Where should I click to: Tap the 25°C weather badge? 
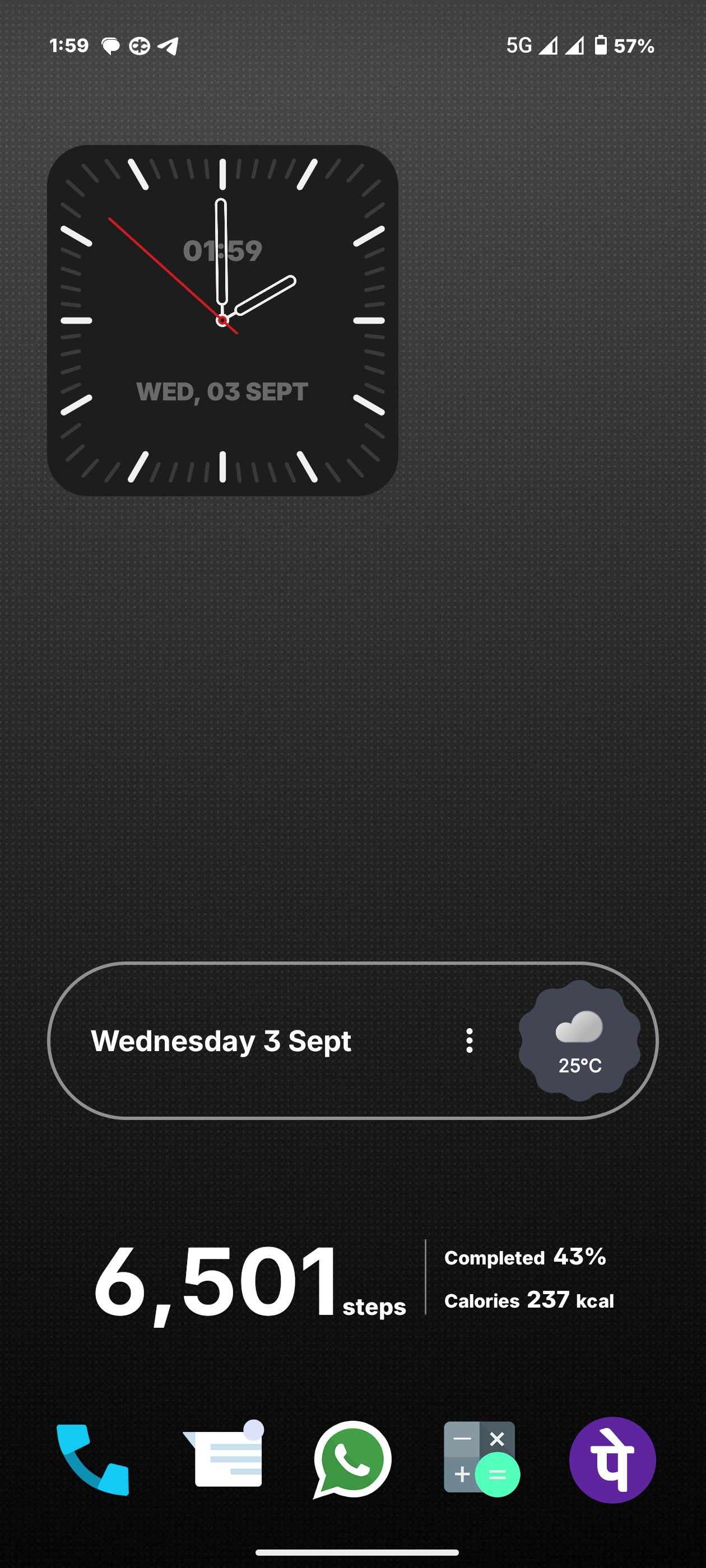click(579, 1041)
